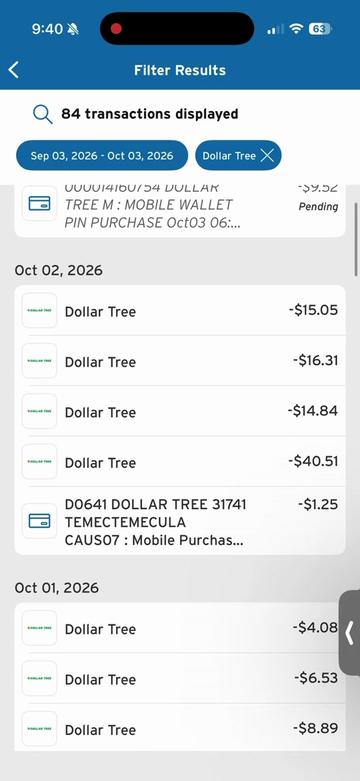Image resolution: width=360 pixels, height=781 pixels.
Task: Go back from Filter Results
Action: 14,70
